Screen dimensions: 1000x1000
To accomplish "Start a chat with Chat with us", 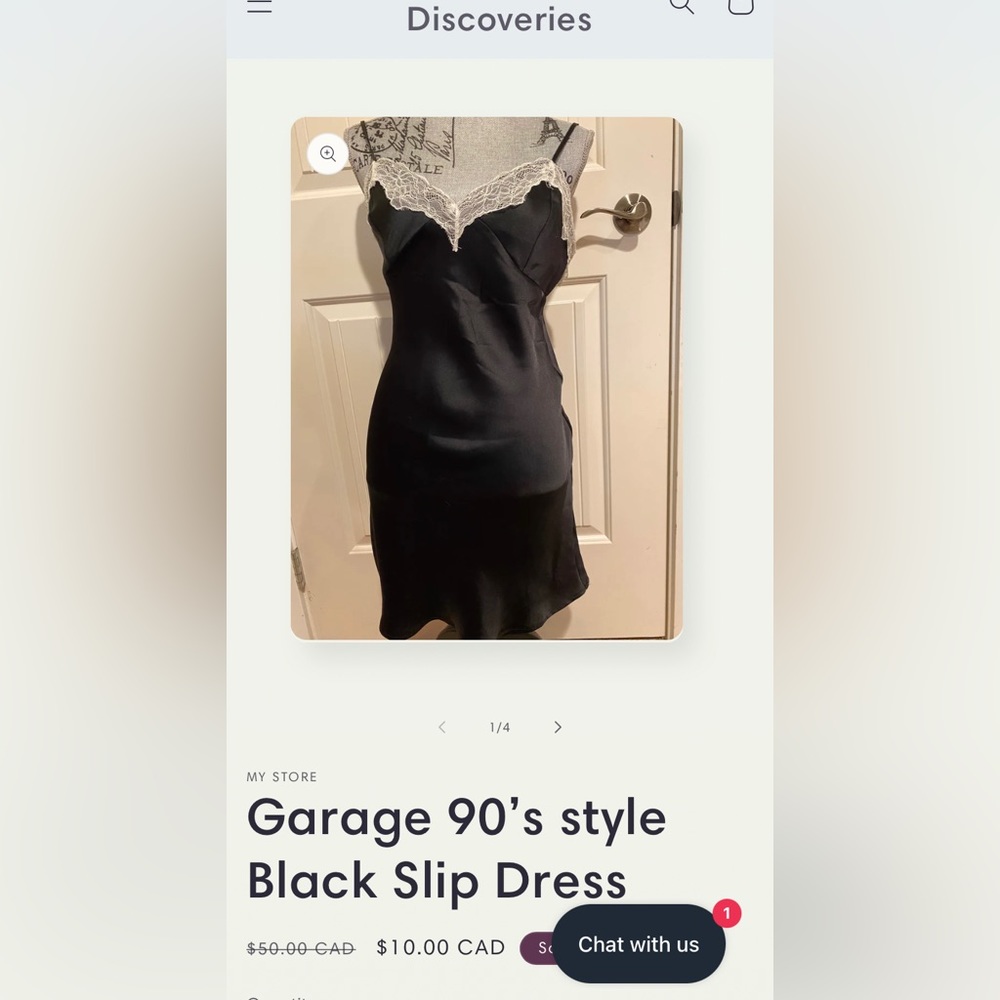I will point(638,944).
